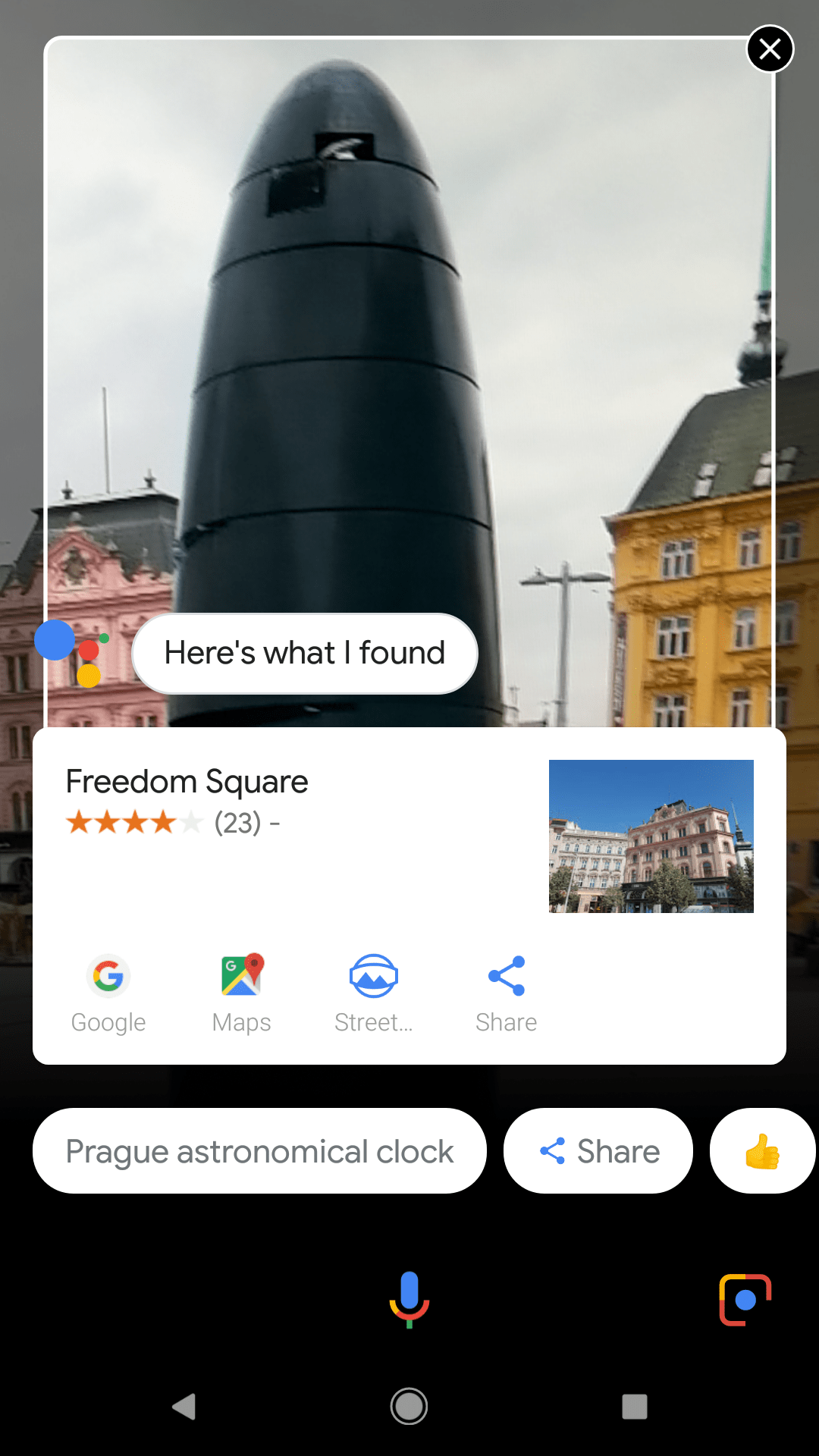
Task: Close the image result with the X
Action: tap(770, 49)
